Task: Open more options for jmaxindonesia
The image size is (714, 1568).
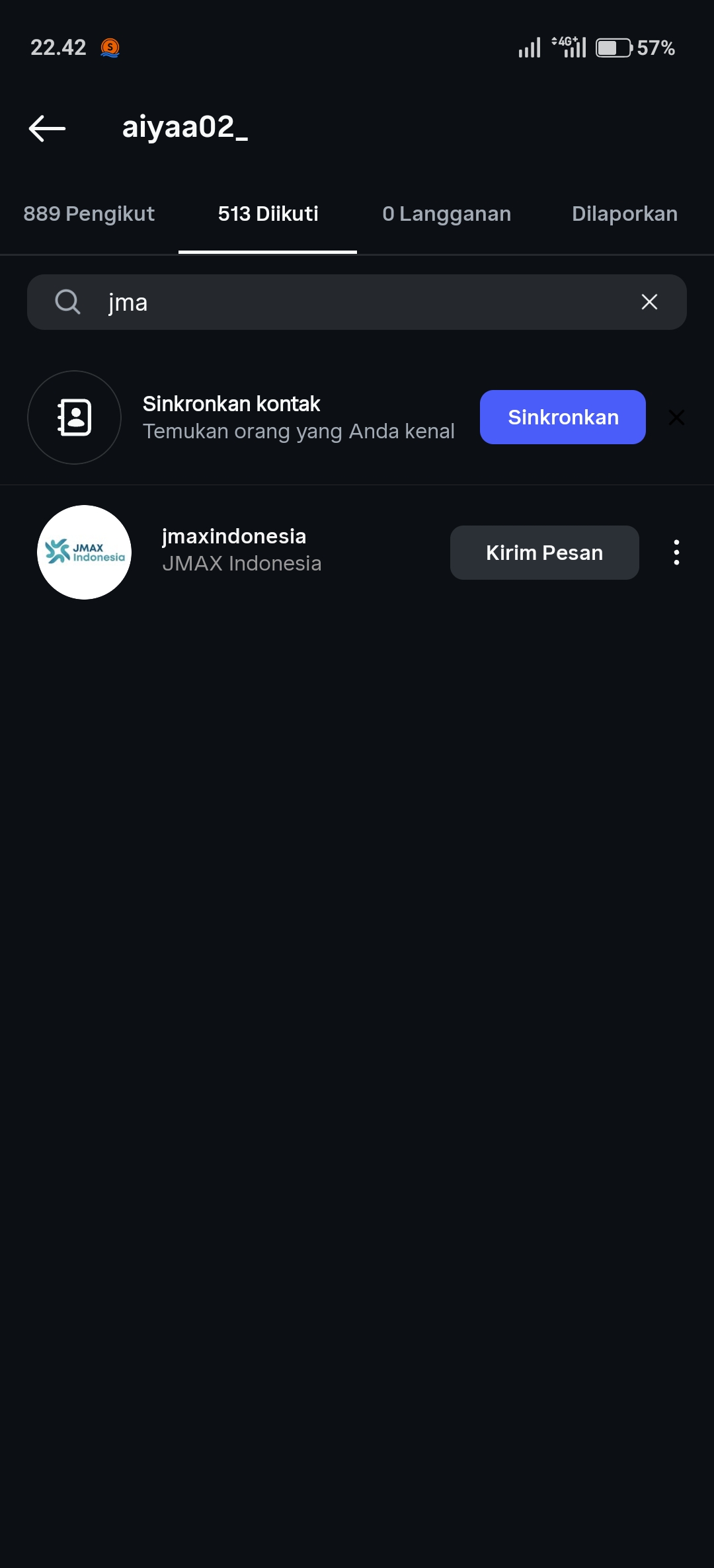Action: tap(676, 553)
